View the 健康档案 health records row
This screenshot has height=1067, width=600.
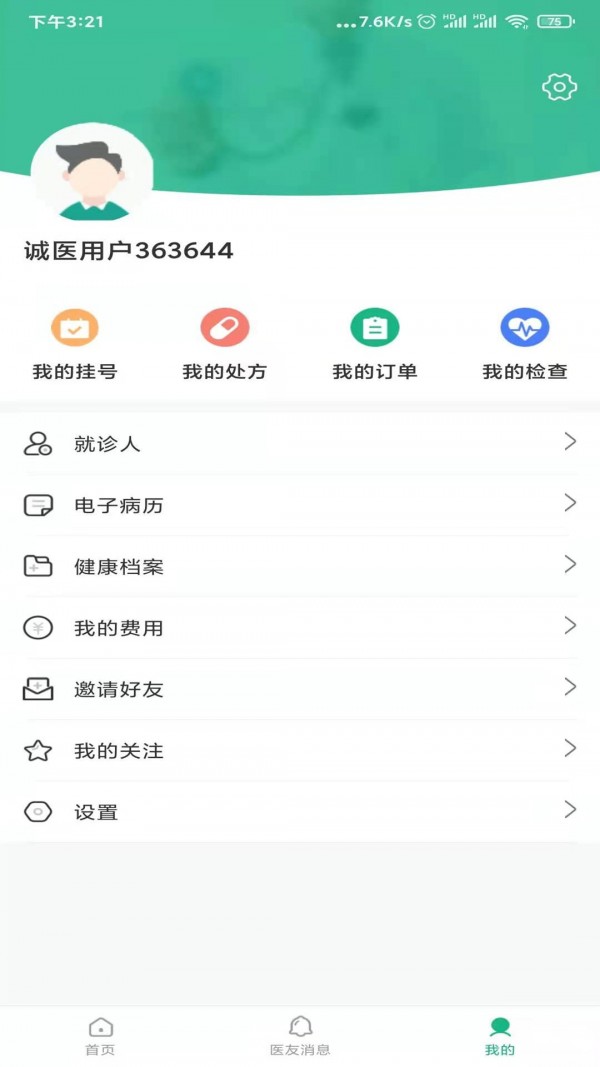[300, 566]
